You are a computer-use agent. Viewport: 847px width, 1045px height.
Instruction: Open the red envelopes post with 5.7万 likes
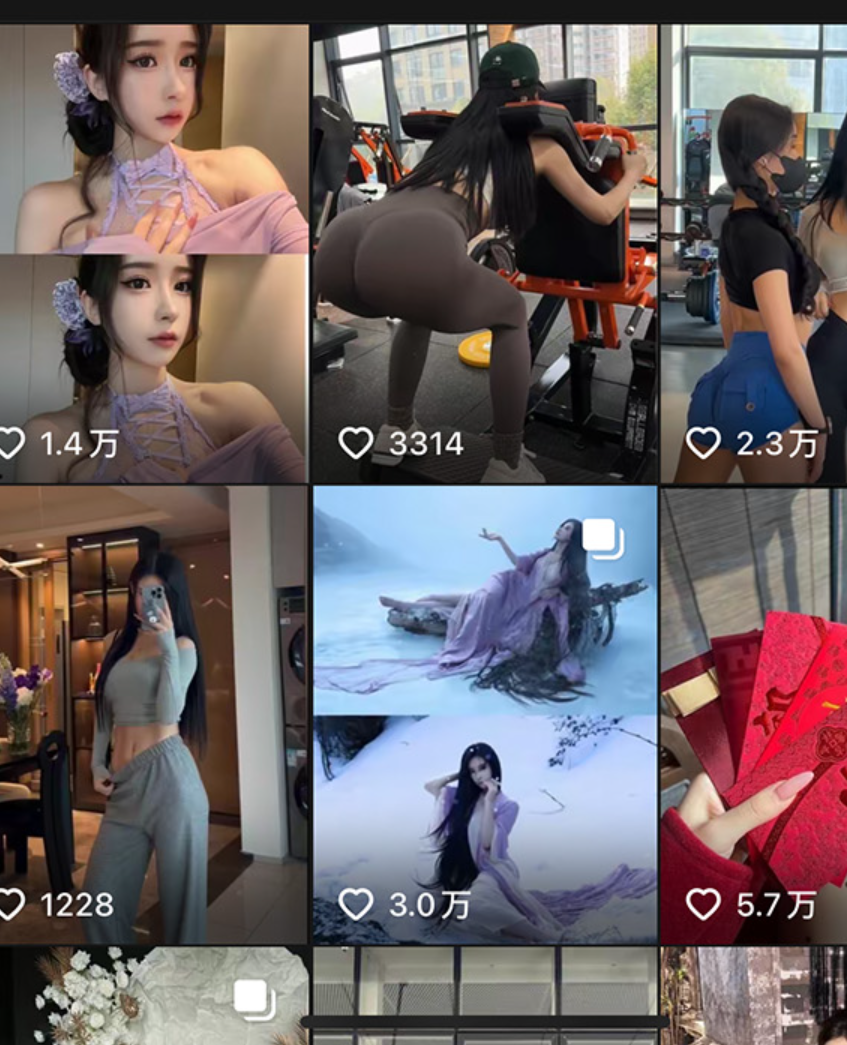pos(755,715)
